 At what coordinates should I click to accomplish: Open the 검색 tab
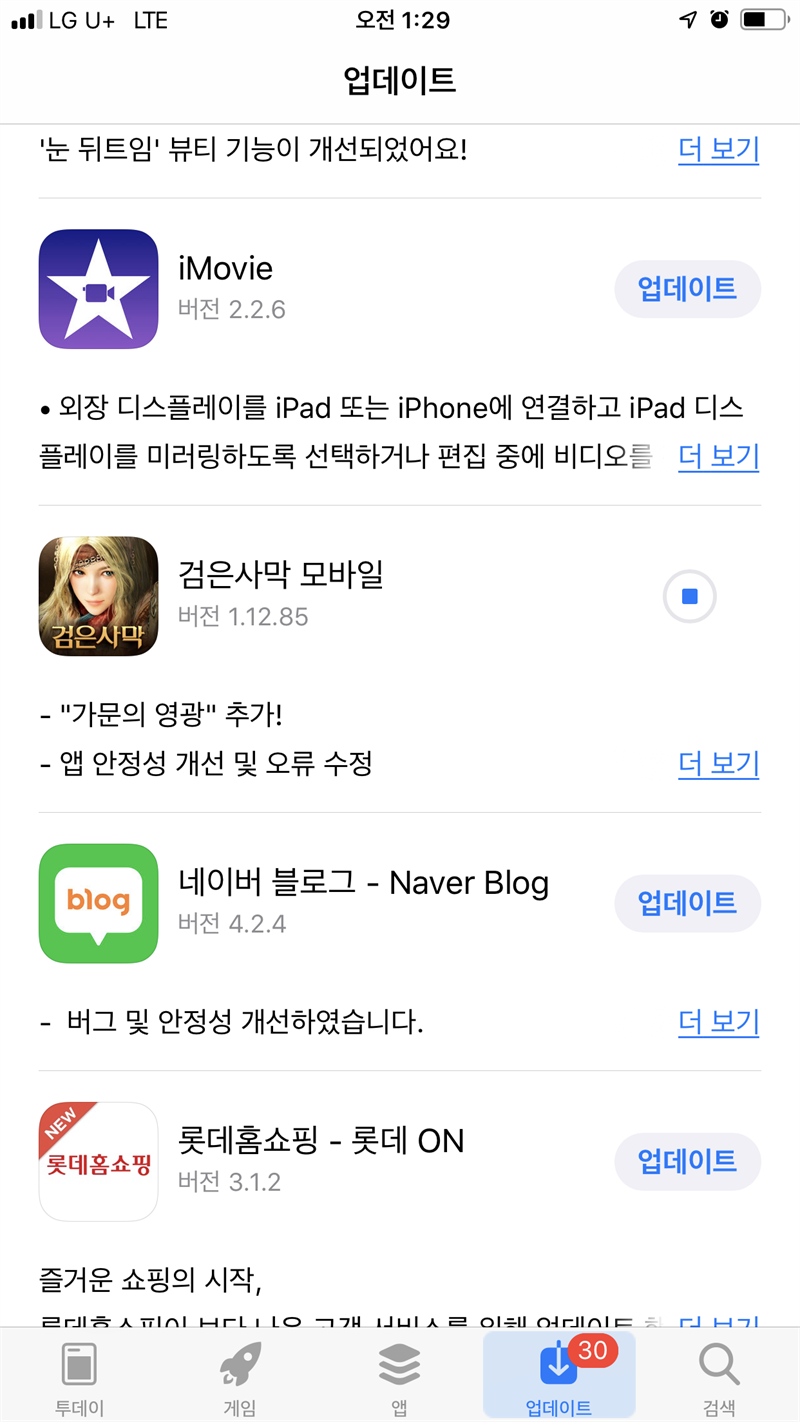[x=718, y=1378]
